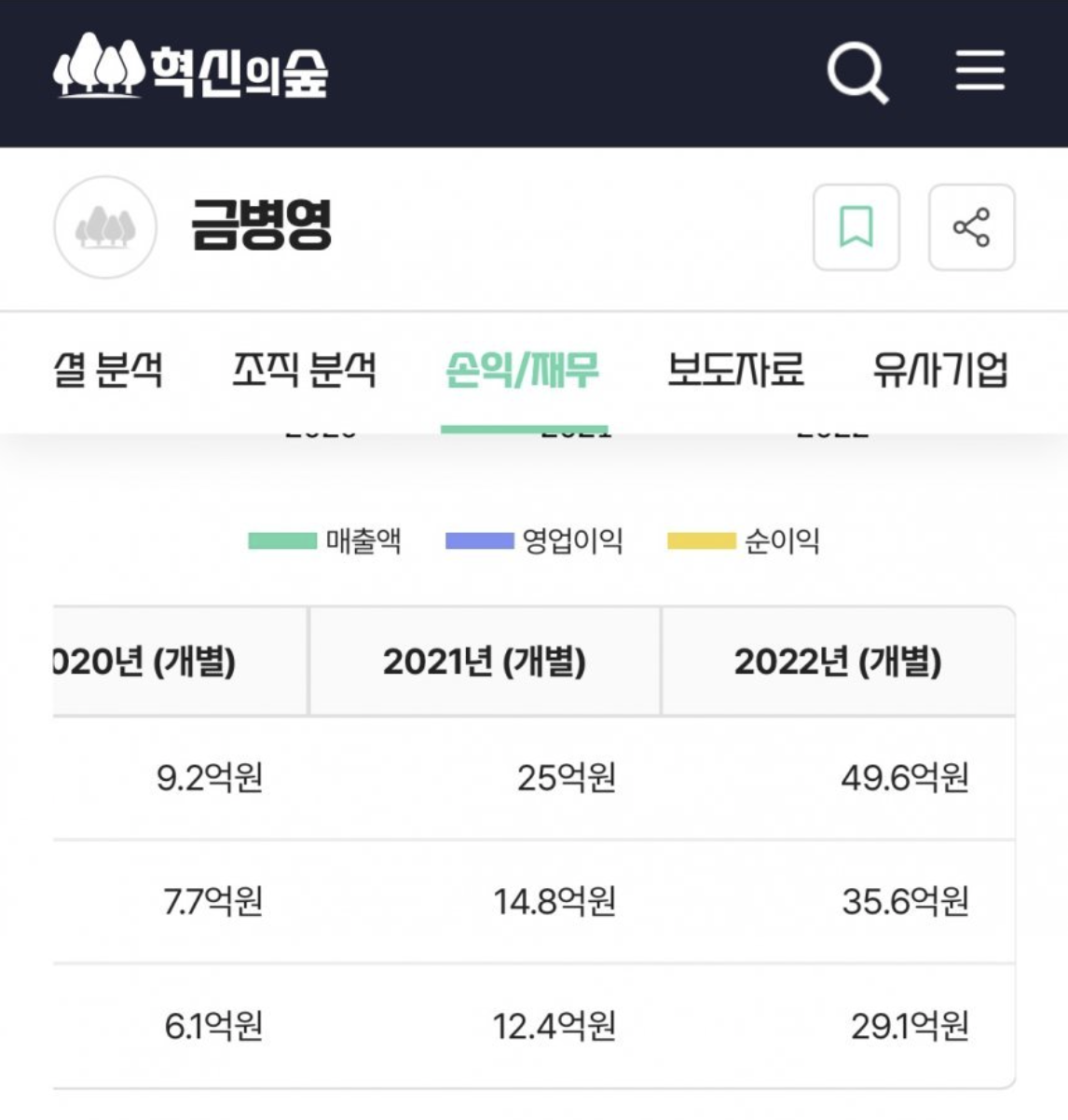Share this company via the share icon

971,228
